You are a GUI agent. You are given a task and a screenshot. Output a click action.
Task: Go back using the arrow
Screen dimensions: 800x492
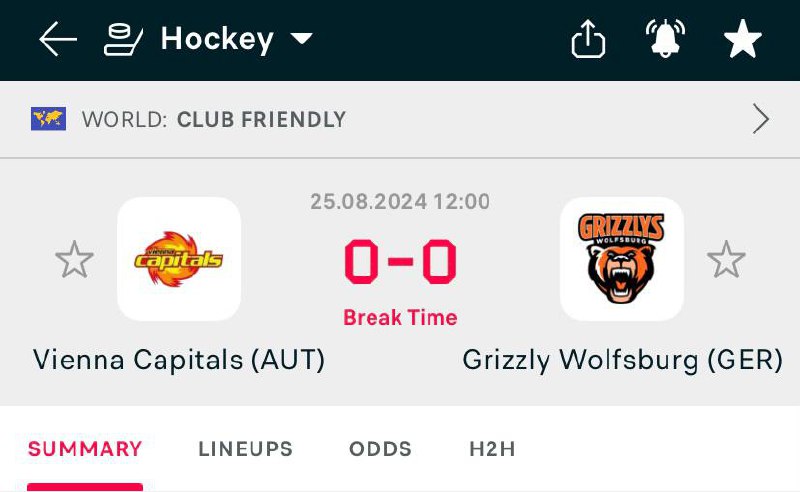[x=58, y=40]
